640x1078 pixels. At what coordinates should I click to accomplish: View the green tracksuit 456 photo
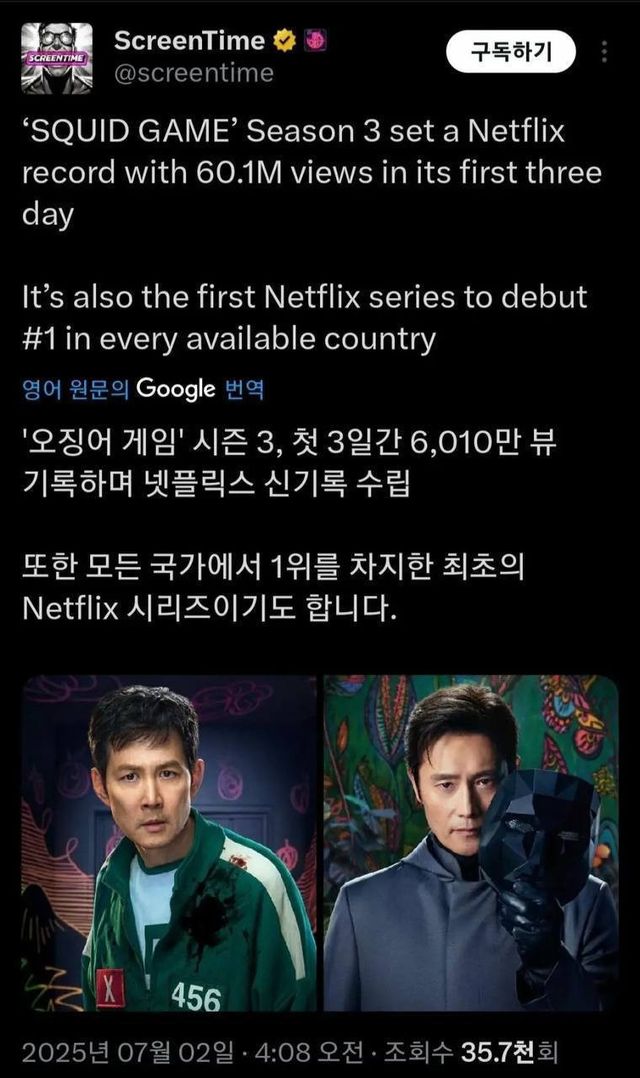169,843
